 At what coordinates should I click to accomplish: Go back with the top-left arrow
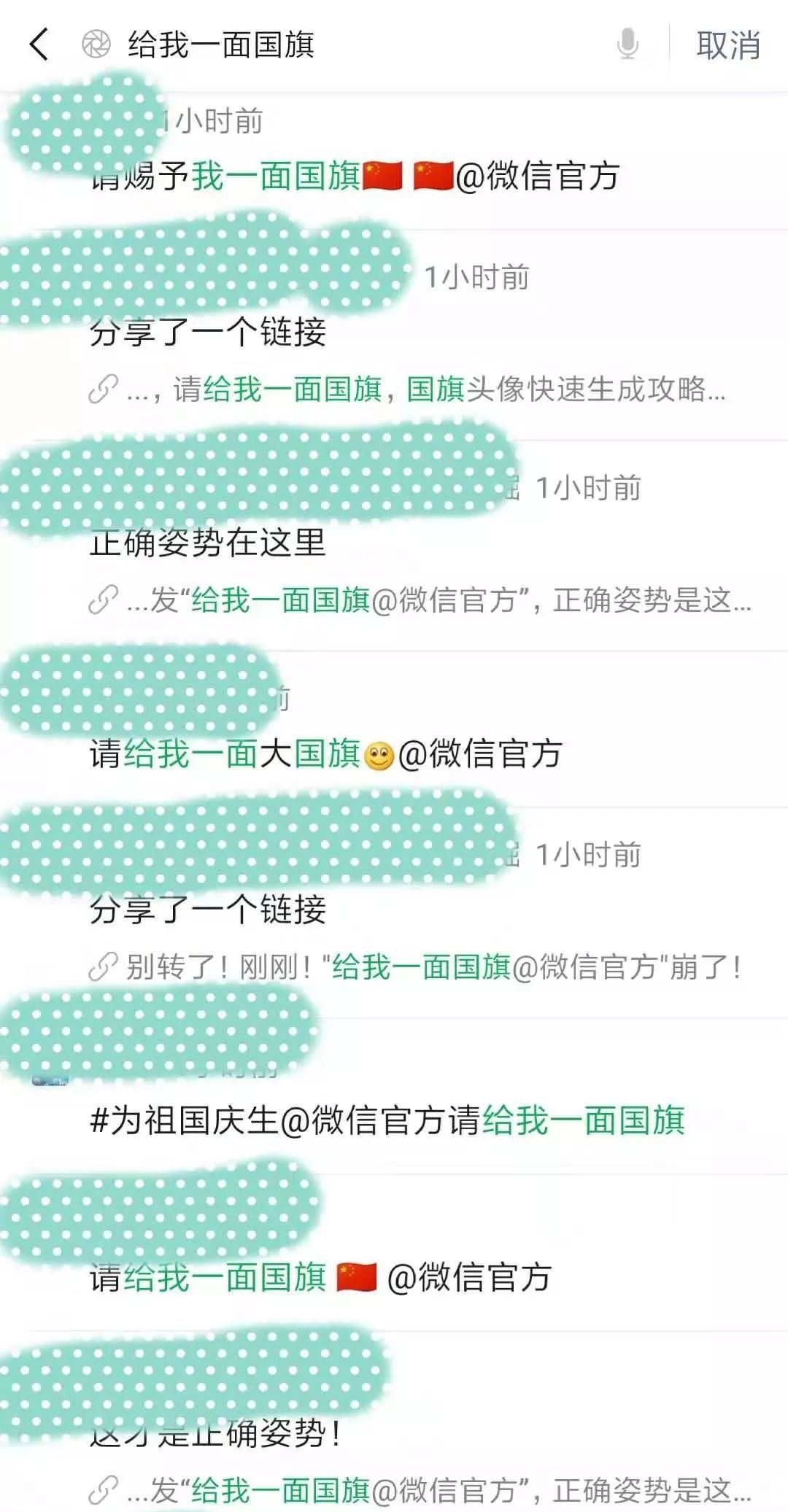pos(39,44)
